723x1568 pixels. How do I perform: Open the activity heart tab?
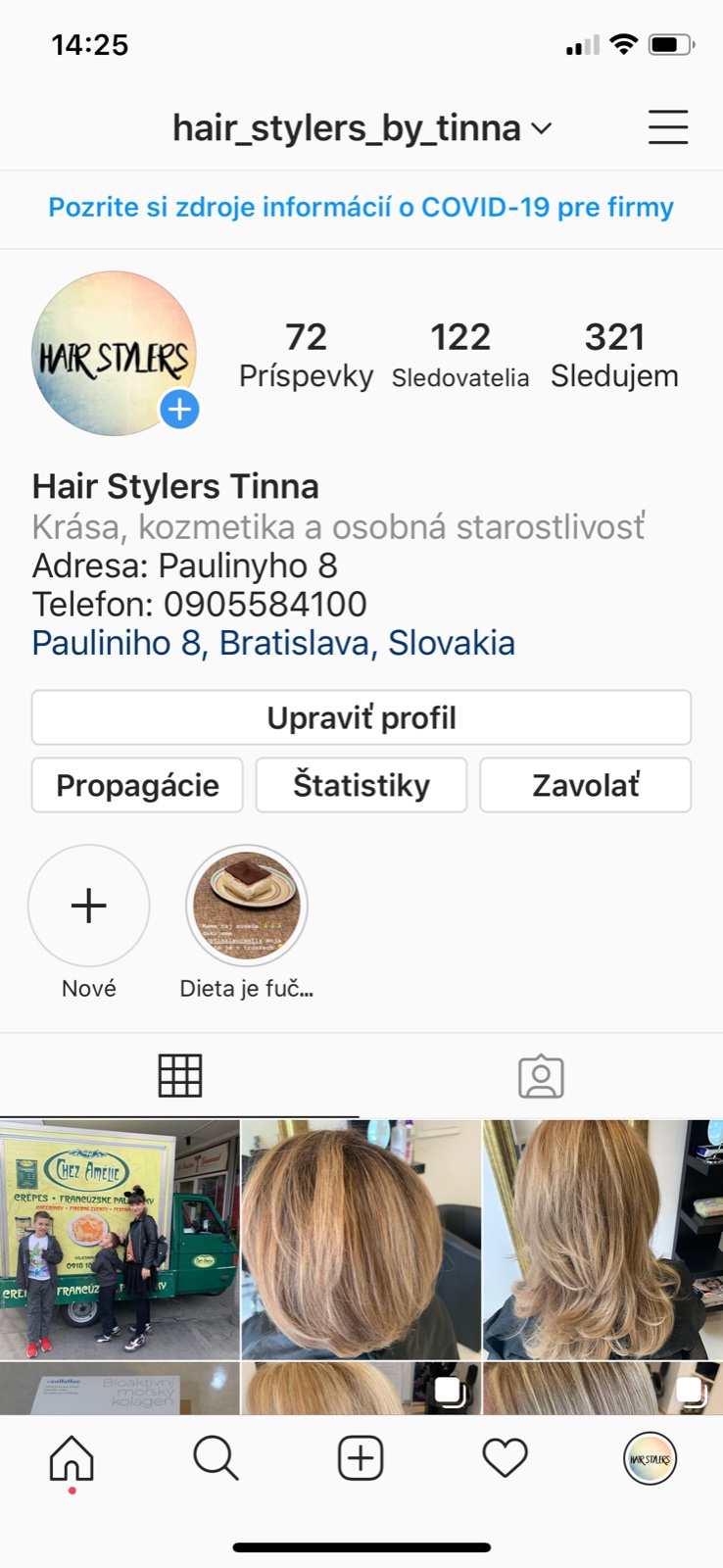(506, 1458)
